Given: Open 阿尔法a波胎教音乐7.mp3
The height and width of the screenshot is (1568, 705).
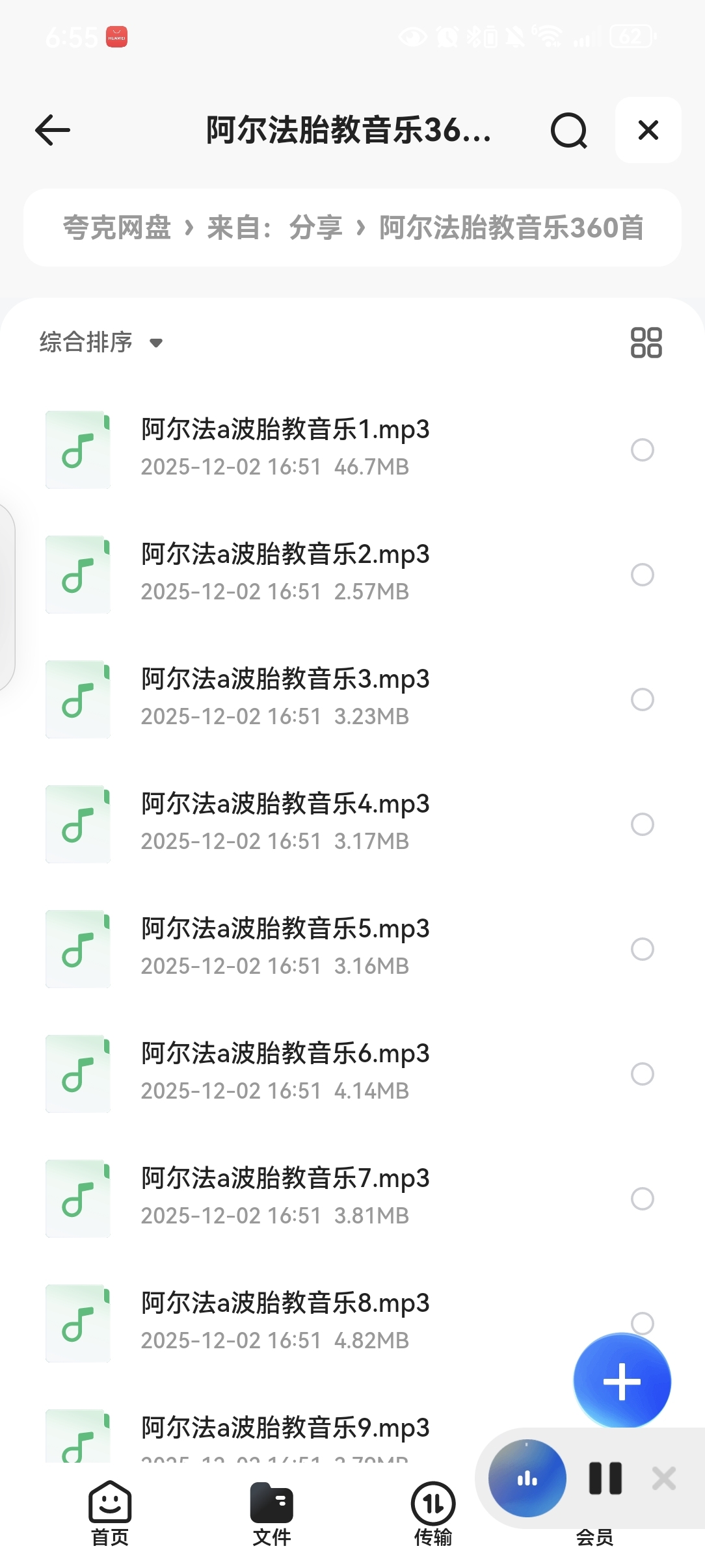Looking at the screenshot, I should click(x=285, y=1196).
